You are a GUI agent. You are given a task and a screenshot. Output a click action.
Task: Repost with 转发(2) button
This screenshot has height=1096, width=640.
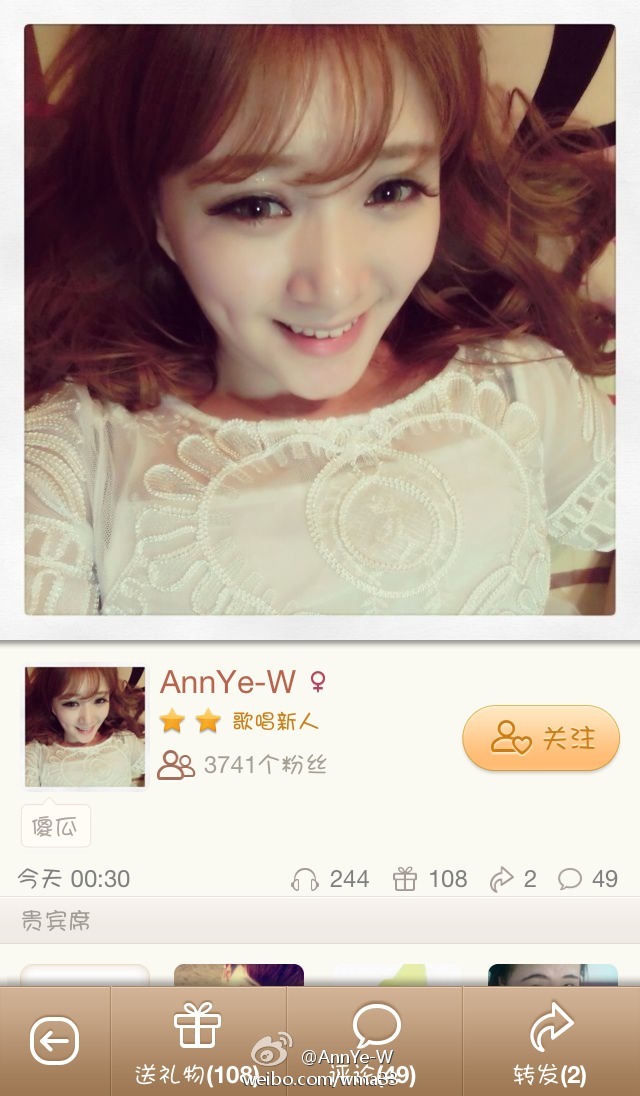(551, 1041)
